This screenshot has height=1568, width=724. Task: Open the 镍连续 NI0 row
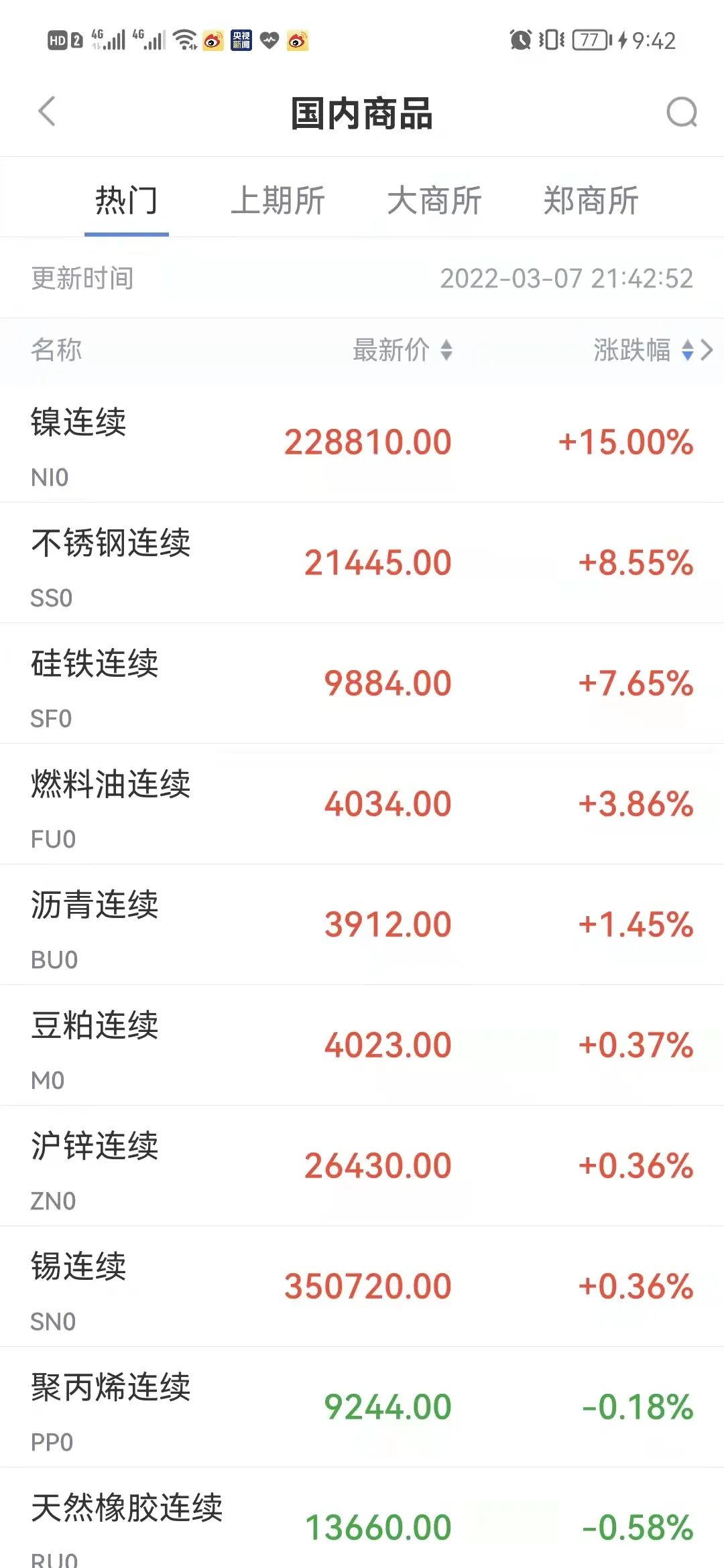click(x=362, y=443)
